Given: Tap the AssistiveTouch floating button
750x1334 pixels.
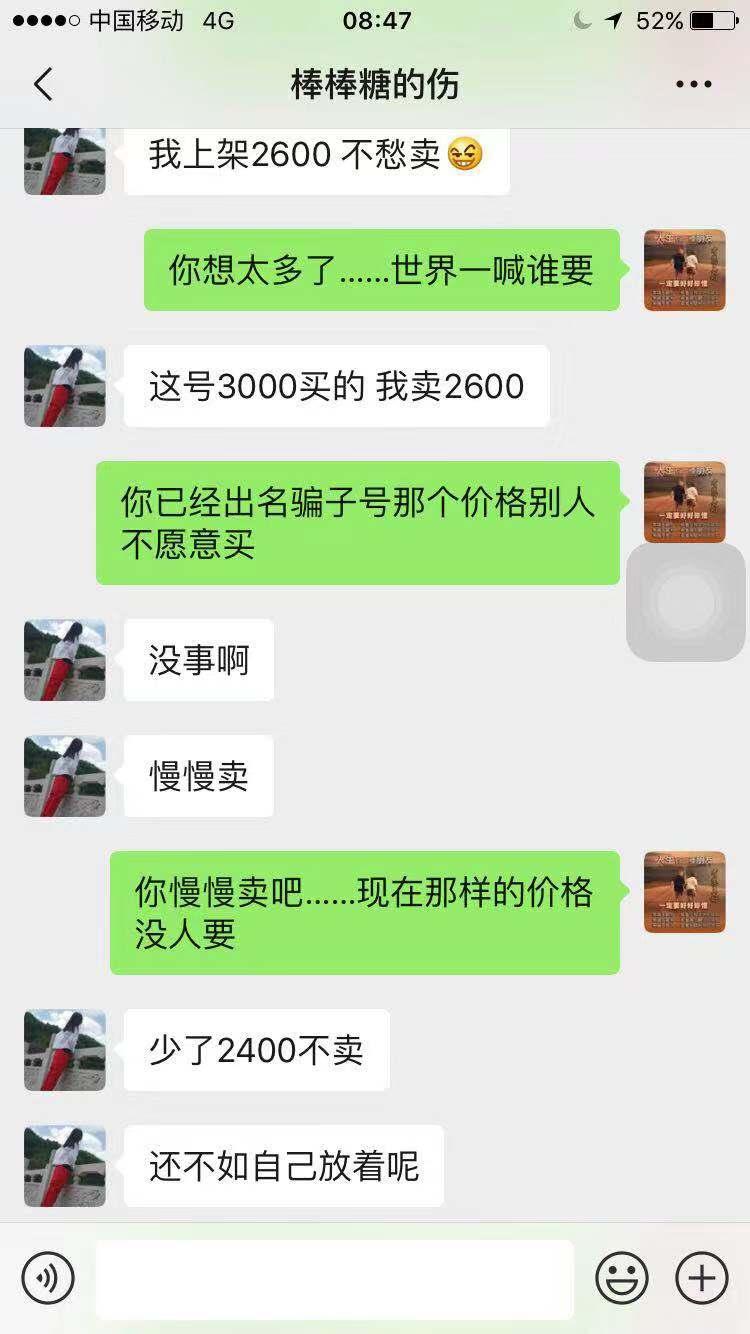Looking at the screenshot, I should coord(686,602).
